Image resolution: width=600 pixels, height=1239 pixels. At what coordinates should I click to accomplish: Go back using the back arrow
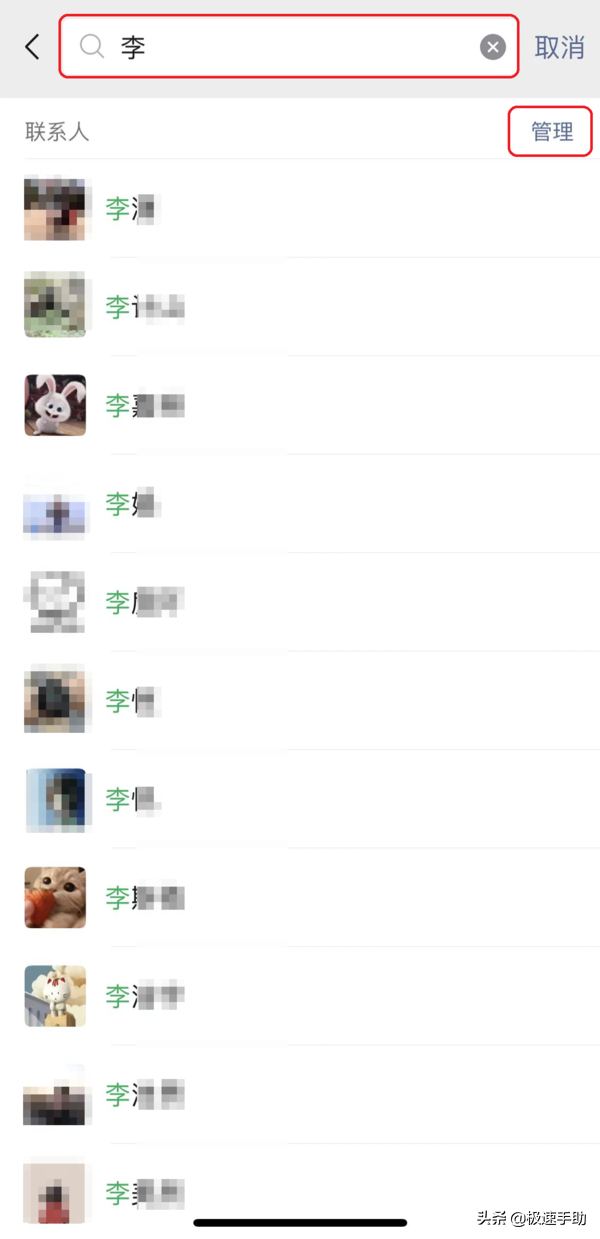tap(32, 46)
